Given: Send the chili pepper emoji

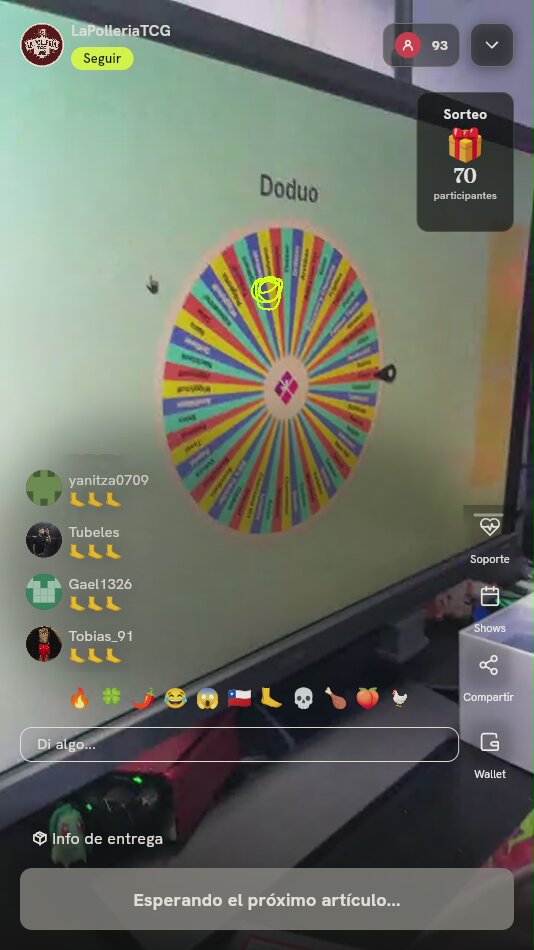Looking at the screenshot, I should 144,698.
